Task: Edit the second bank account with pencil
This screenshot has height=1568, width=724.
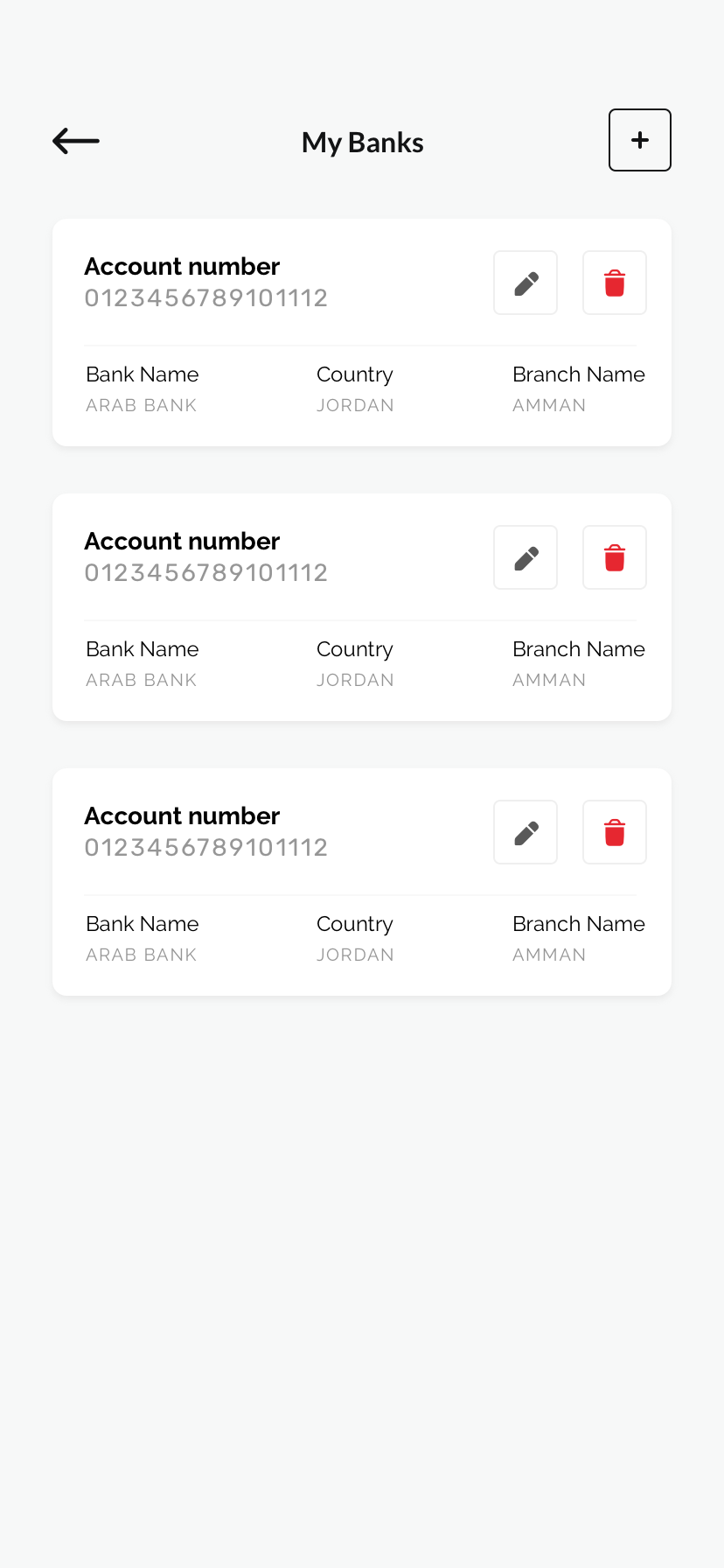Action: [526, 557]
